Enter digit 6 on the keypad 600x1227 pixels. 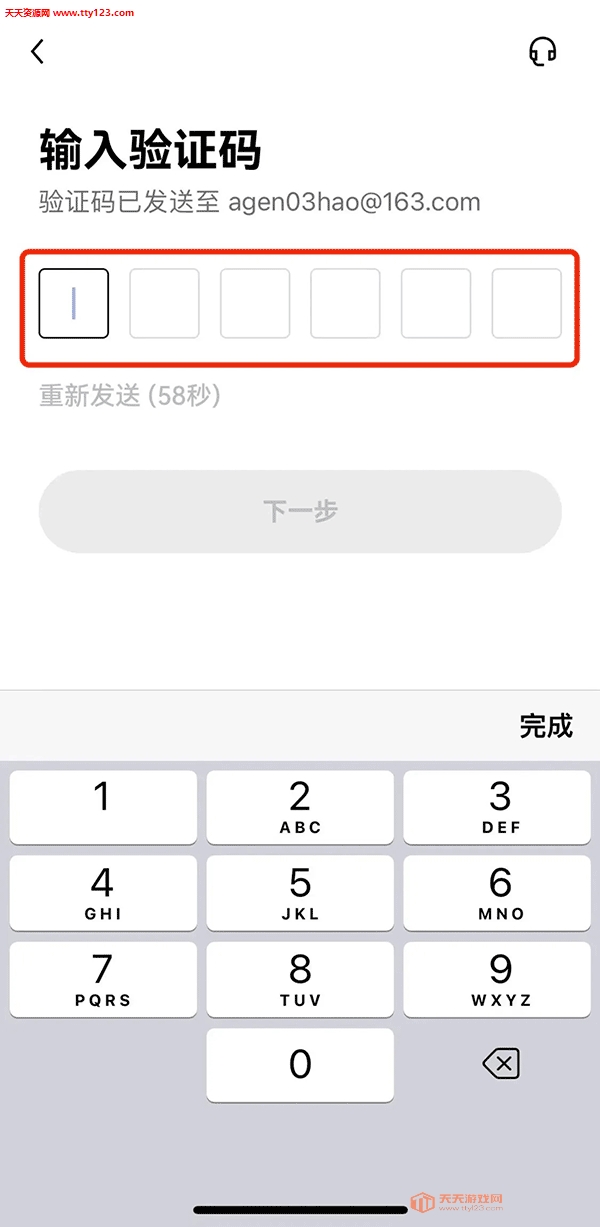(x=497, y=893)
